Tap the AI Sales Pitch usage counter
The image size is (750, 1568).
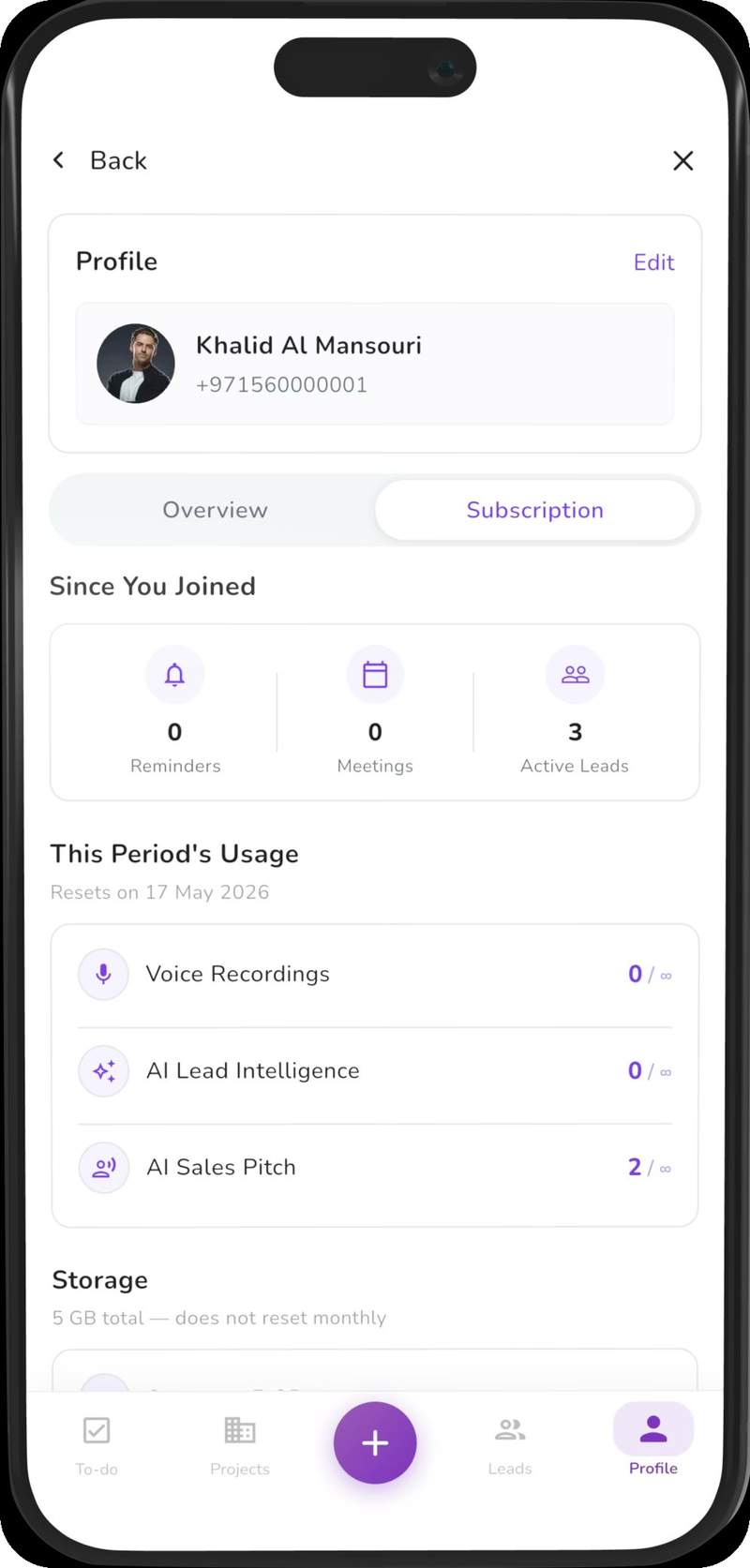click(649, 1167)
